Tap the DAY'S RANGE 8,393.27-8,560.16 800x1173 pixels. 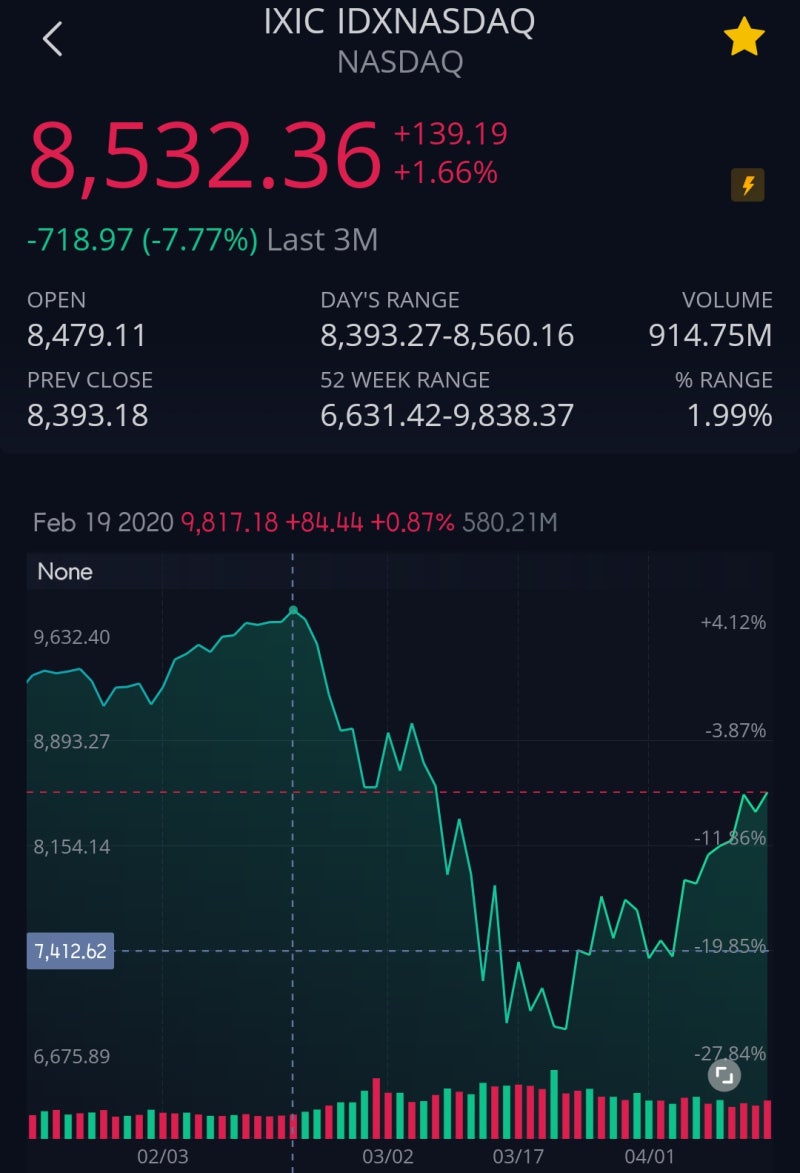pos(448,334)
